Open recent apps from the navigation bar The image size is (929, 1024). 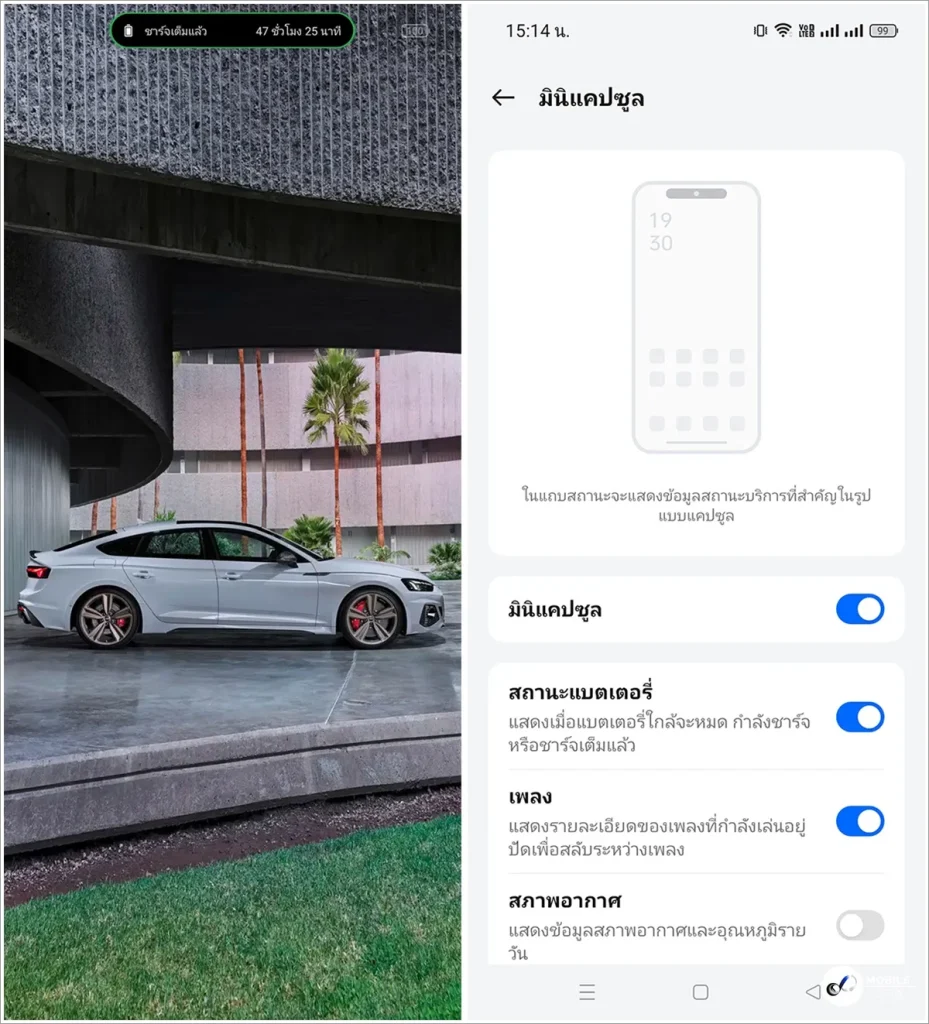(x=587, y=992)
